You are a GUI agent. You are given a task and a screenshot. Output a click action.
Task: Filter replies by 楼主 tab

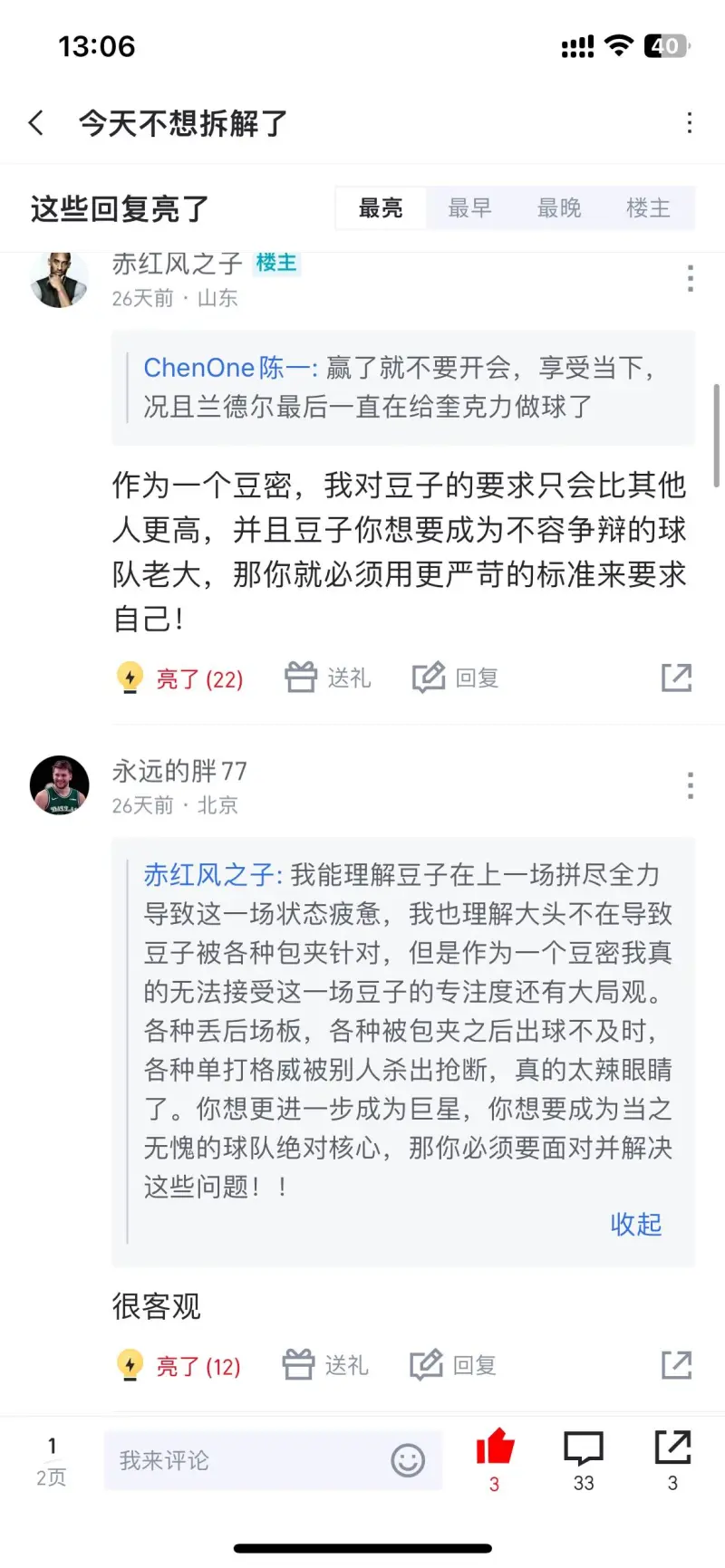point(648,208)
